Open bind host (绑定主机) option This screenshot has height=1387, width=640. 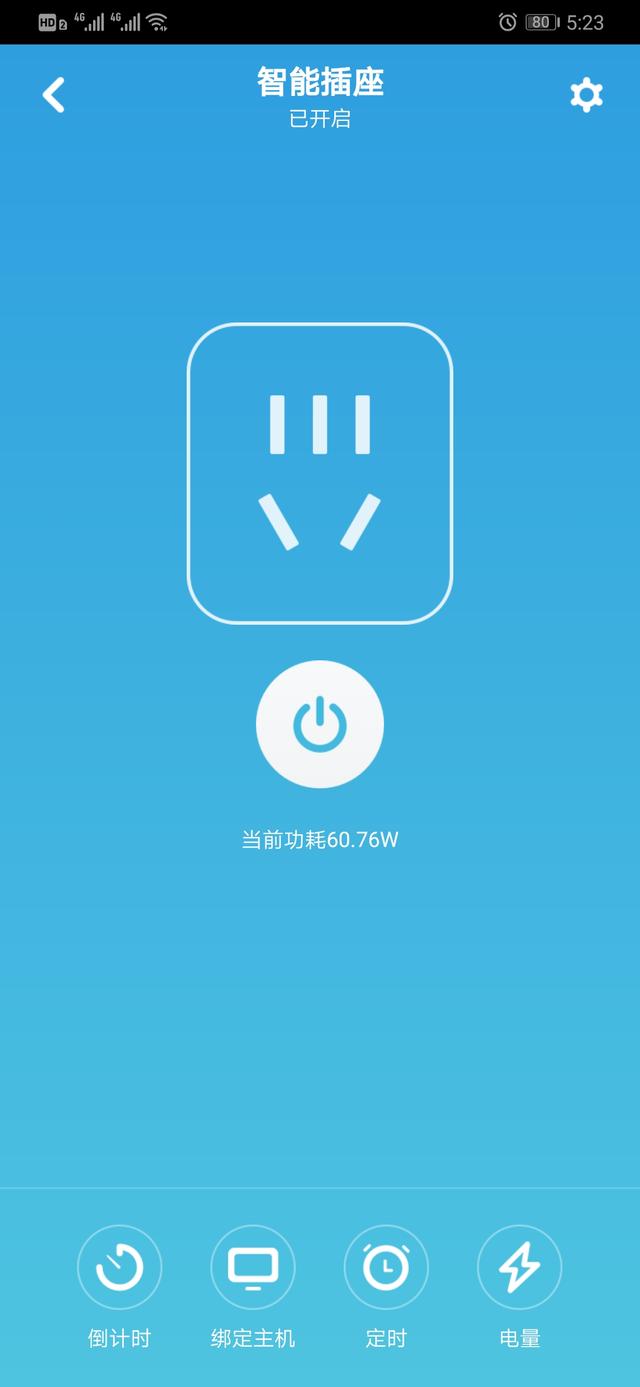coord(253,1268)
